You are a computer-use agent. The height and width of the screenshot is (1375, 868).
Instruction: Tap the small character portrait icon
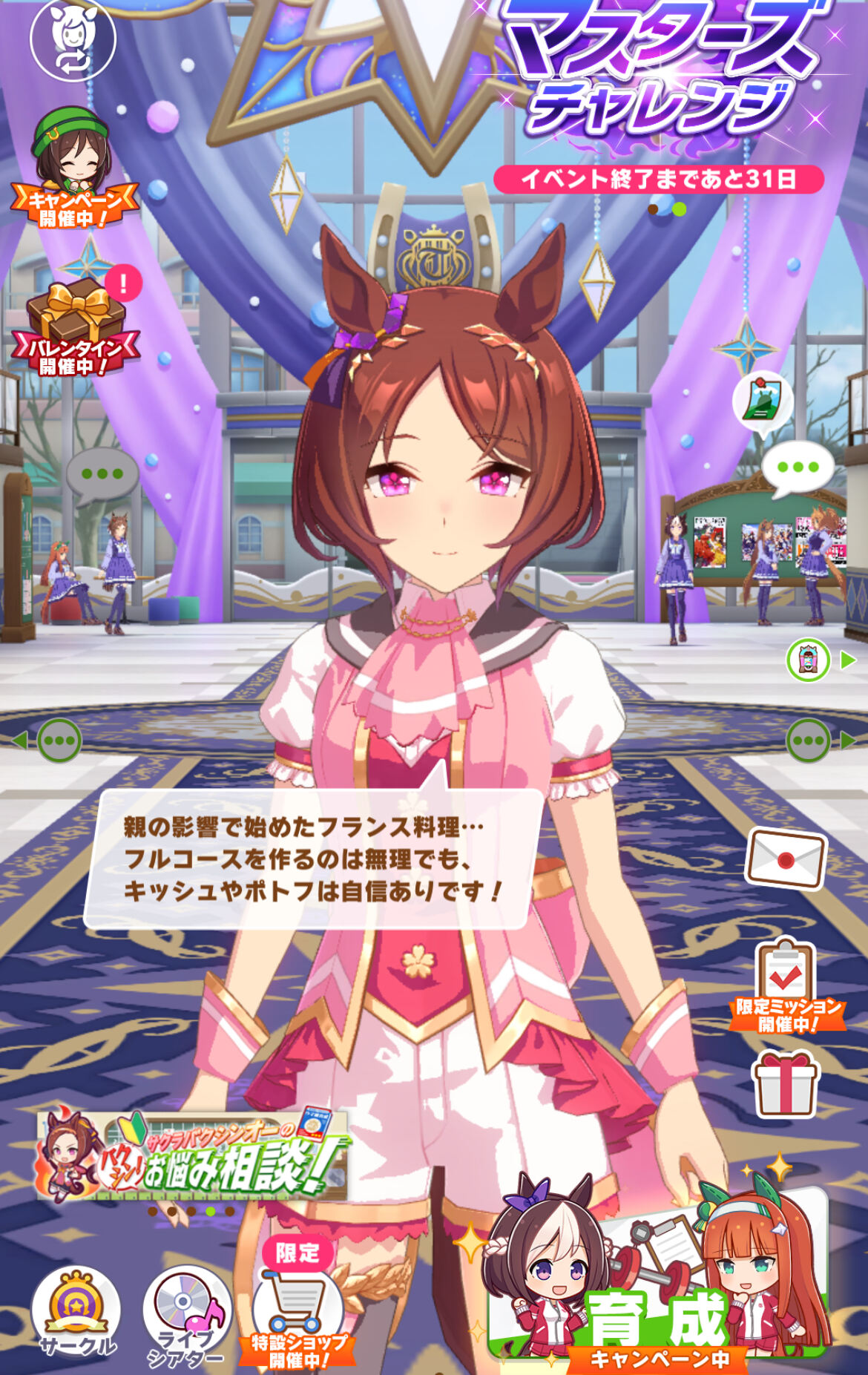click(x=808, y=660)
